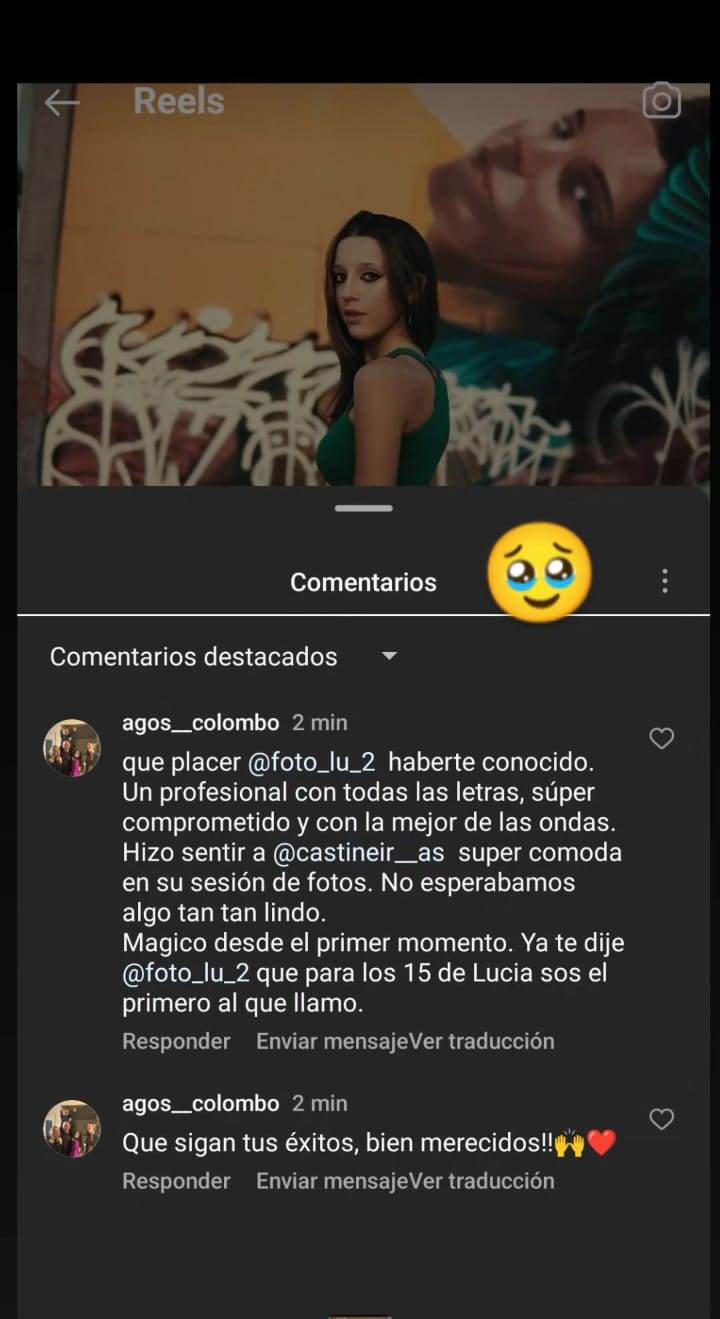This screenshot has height=1319, width=720.
Task: Open the @foto_lu_2 mention before 'haberte conocido'
Action: pos(311,762)
